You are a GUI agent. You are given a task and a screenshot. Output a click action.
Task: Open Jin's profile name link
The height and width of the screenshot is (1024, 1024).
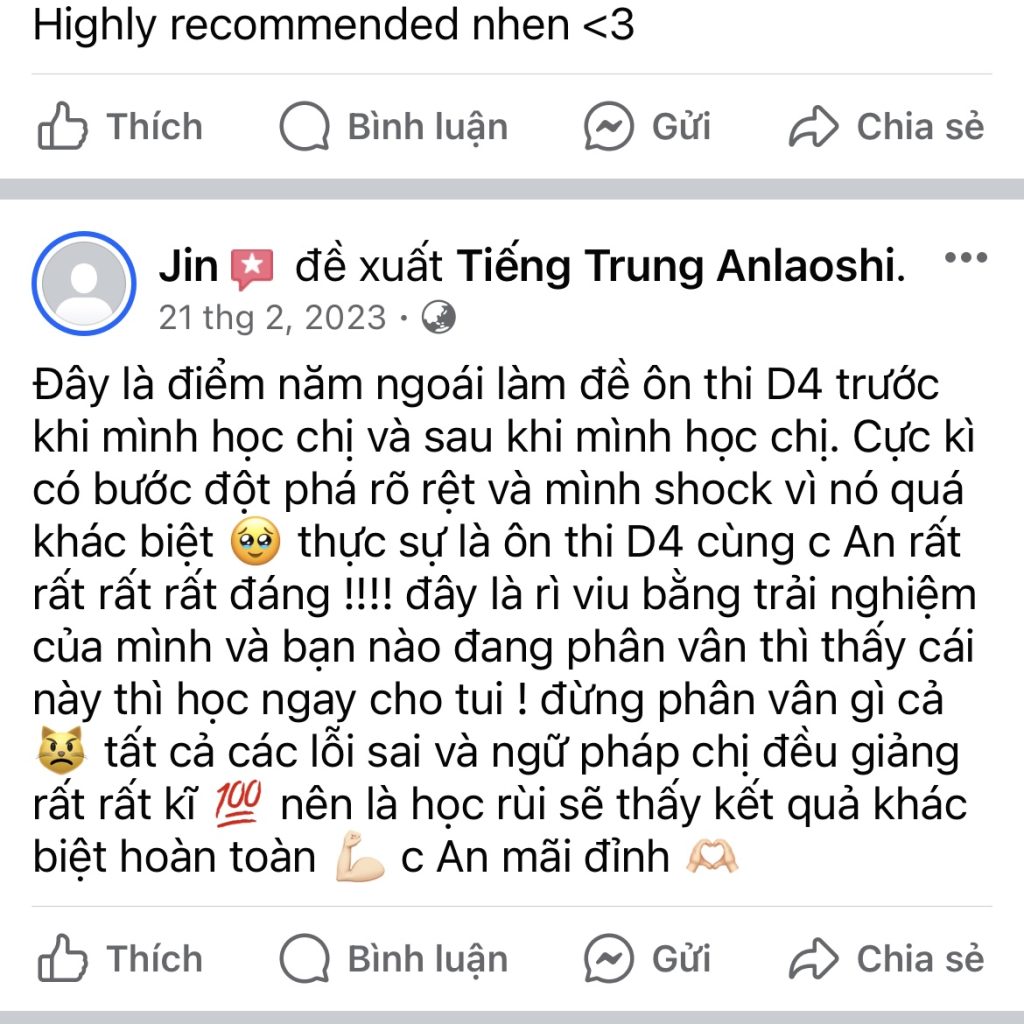tap(188, 265)
